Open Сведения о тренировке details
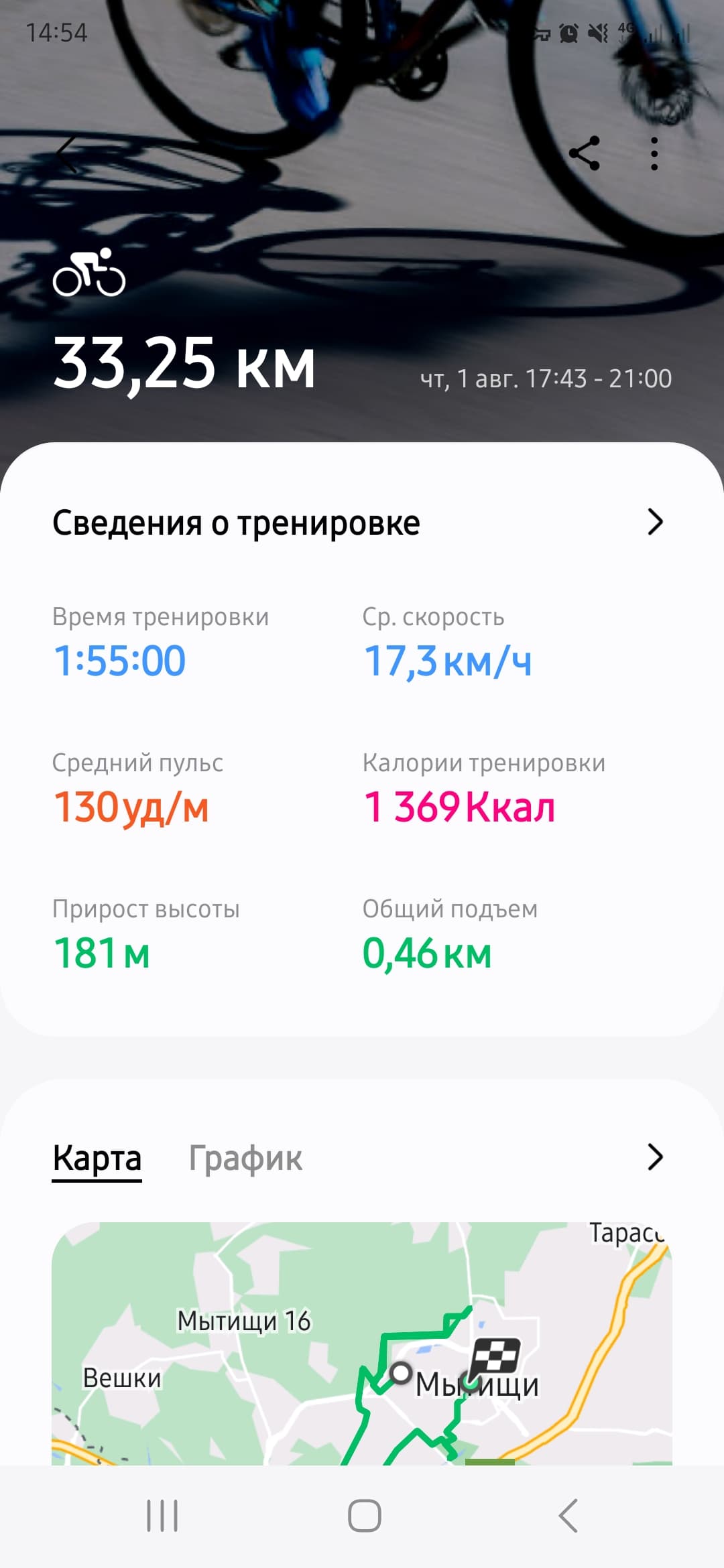 [x=362, y=522]
